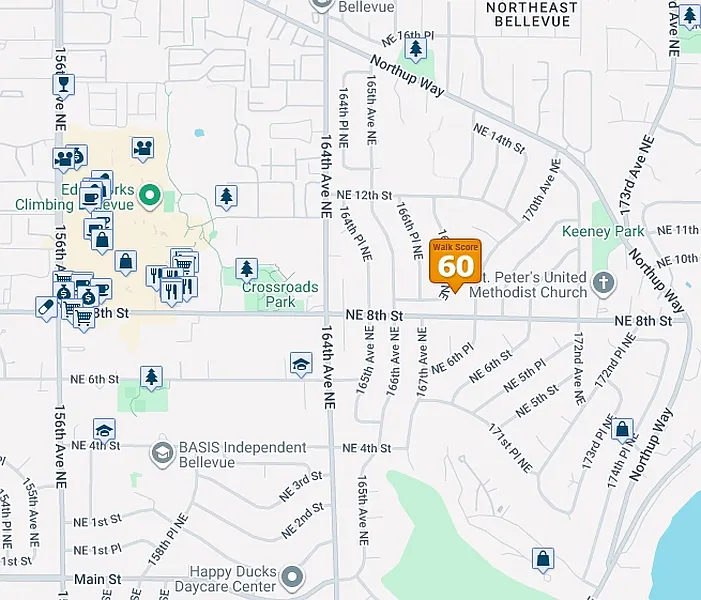
Task: Open the BASIS Independent Bellevue school pin
Action: pyautogui.click(x=162, y=455)
